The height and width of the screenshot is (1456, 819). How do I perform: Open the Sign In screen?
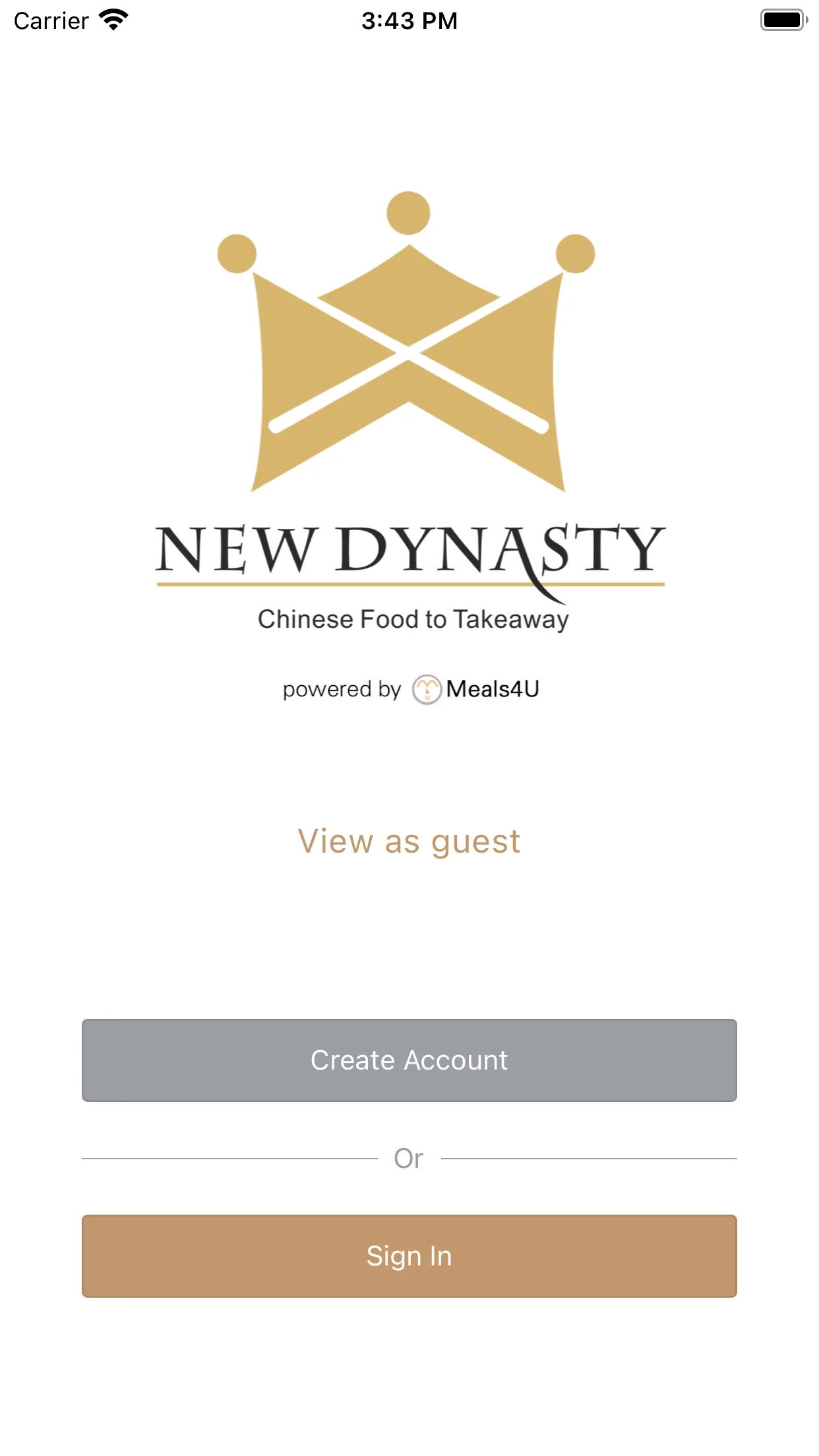pos(409,1256)
